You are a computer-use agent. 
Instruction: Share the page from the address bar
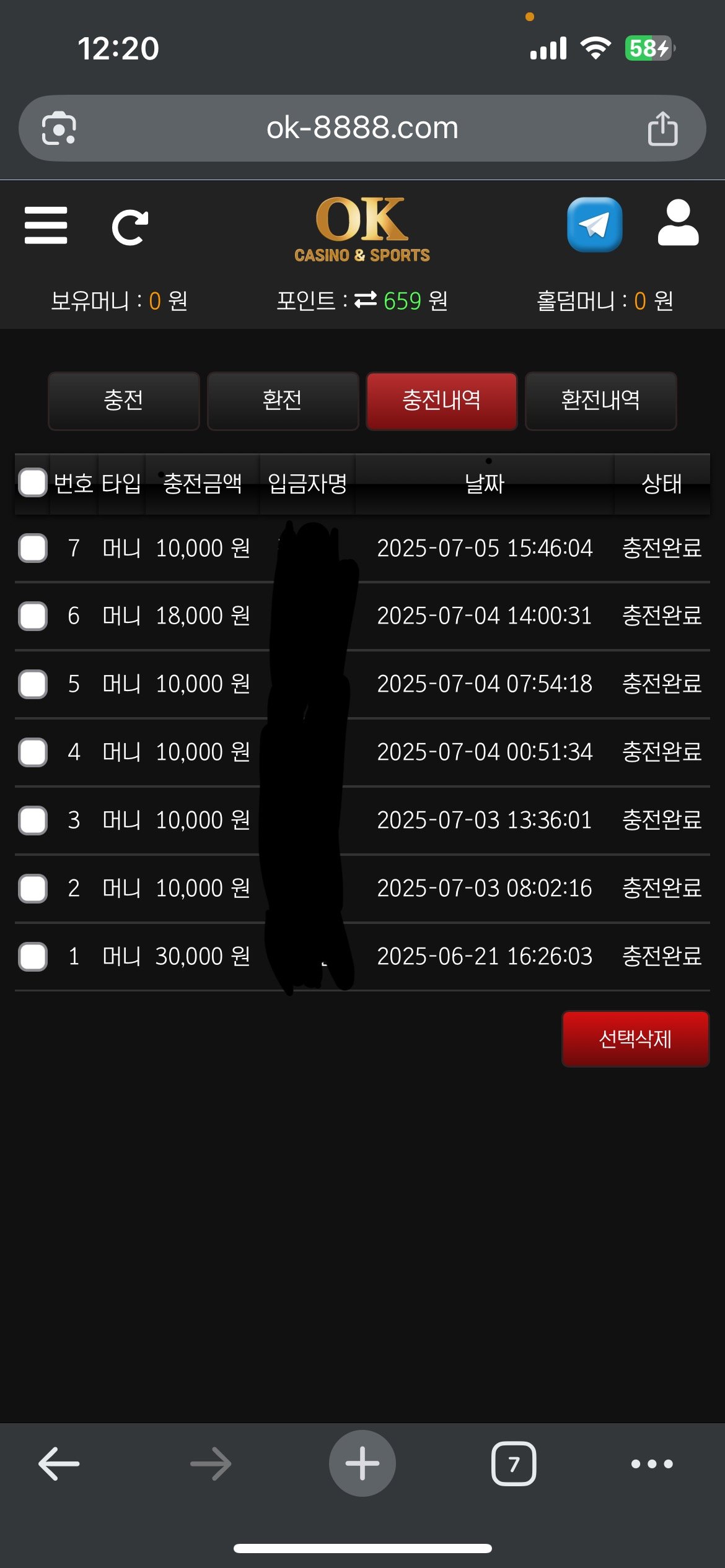point(662,129)
